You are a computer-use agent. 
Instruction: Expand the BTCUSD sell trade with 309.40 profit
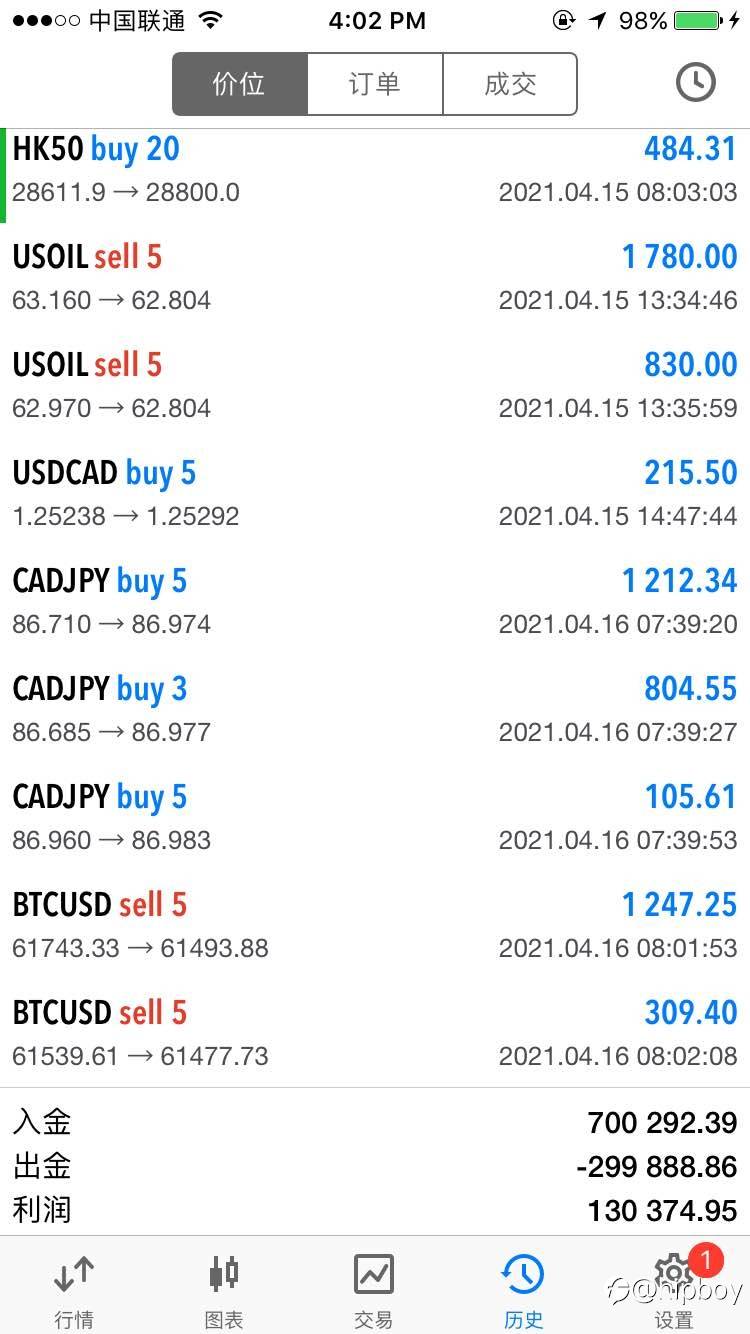[375, 1034]
